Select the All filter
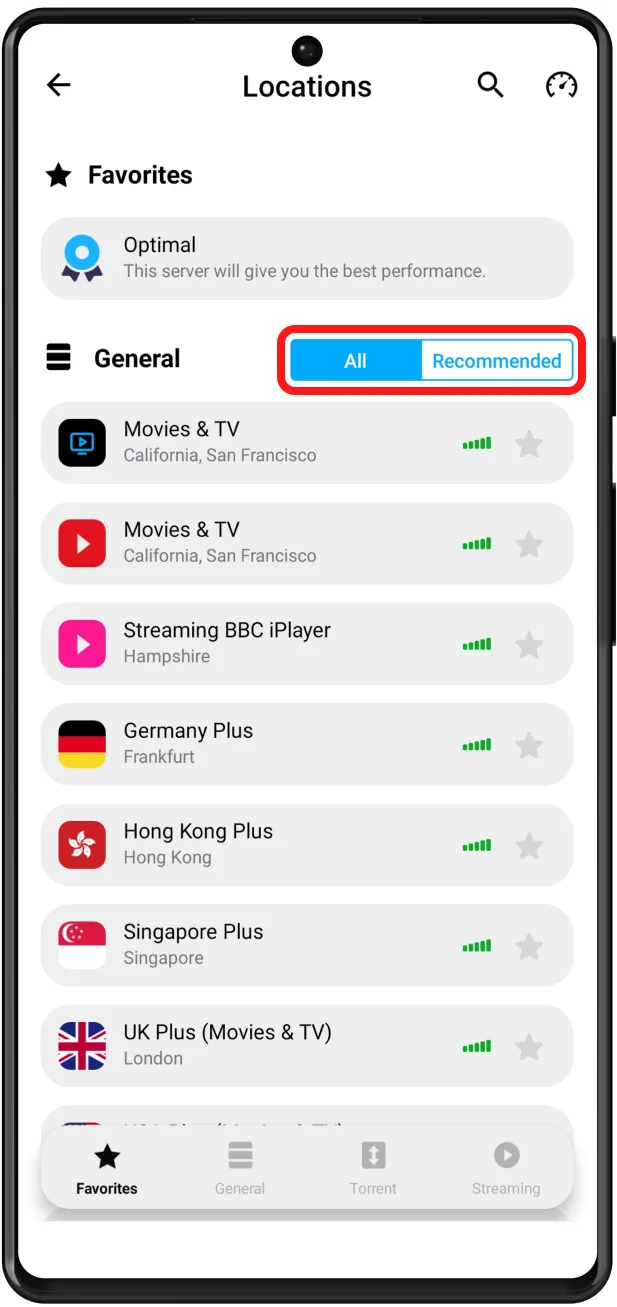 [x=355, y=361]
